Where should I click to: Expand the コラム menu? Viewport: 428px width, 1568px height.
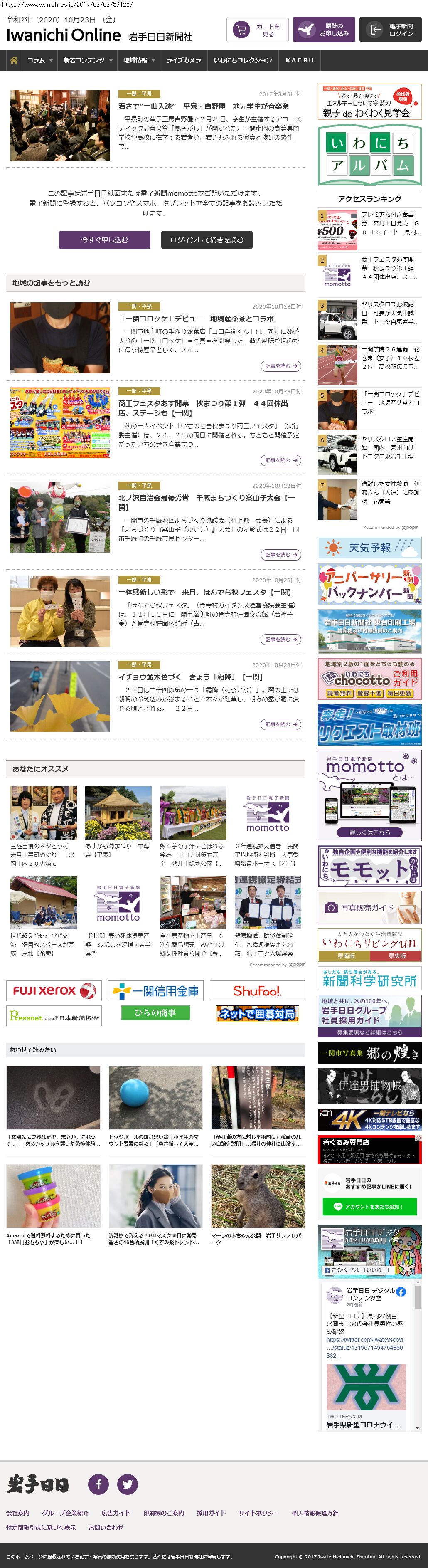39,60
